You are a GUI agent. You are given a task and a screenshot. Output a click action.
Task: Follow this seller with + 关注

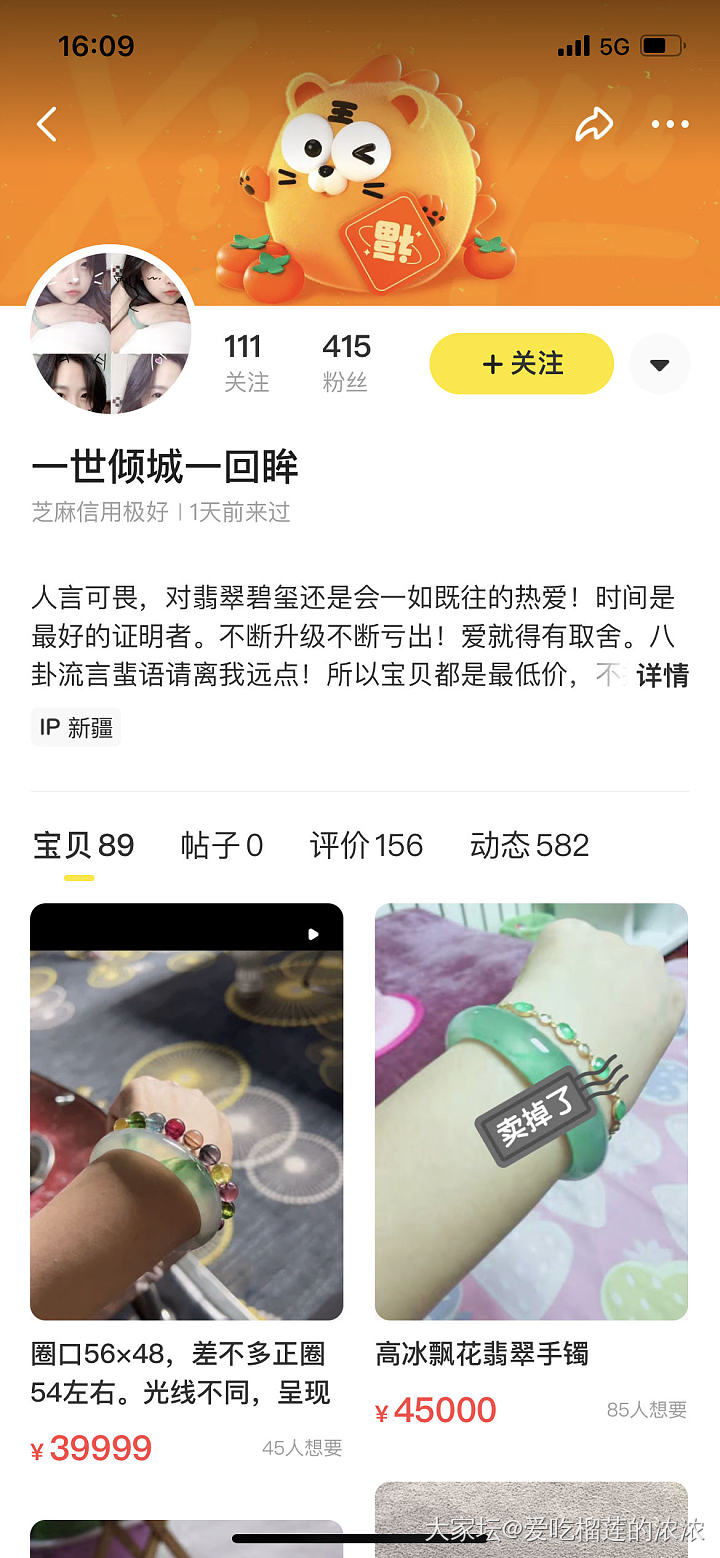point(521,363)
